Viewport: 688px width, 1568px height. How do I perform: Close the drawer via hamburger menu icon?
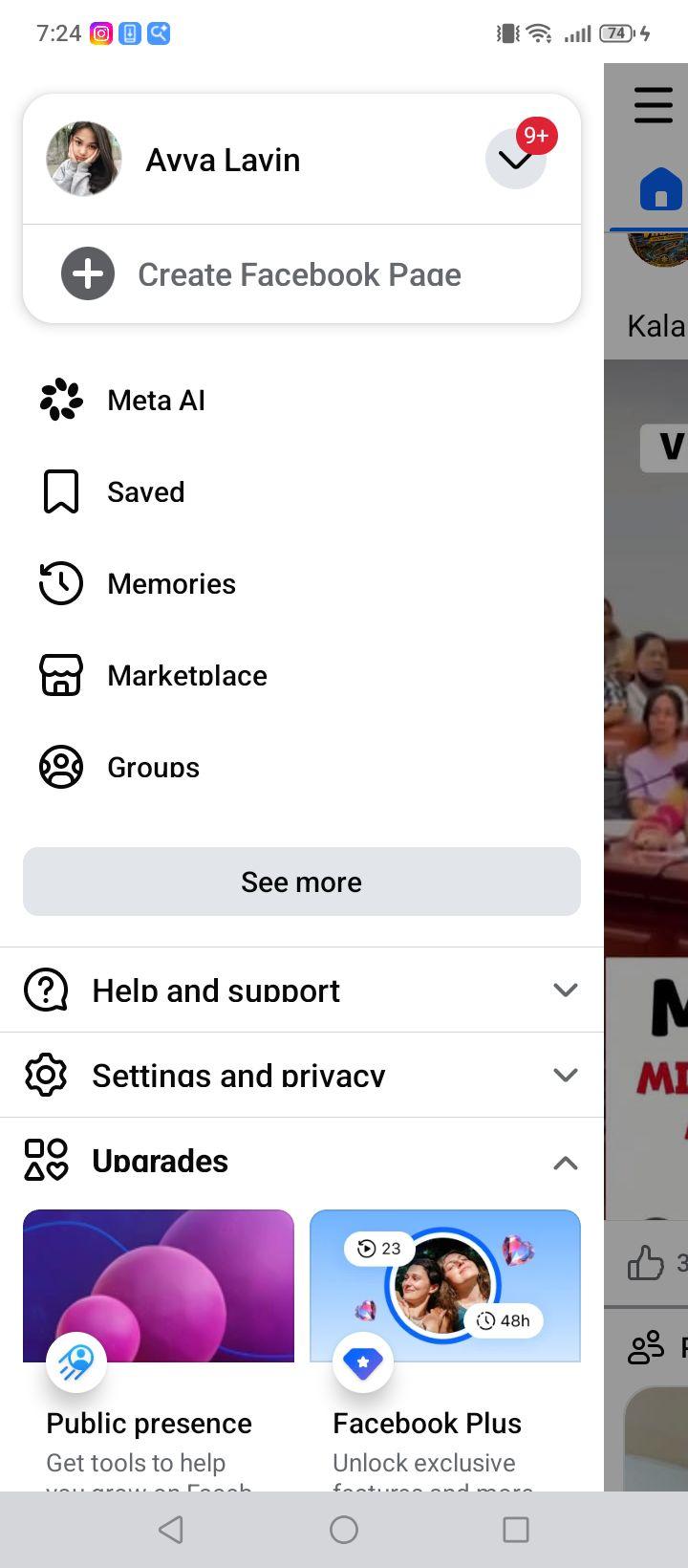[654, 105]
